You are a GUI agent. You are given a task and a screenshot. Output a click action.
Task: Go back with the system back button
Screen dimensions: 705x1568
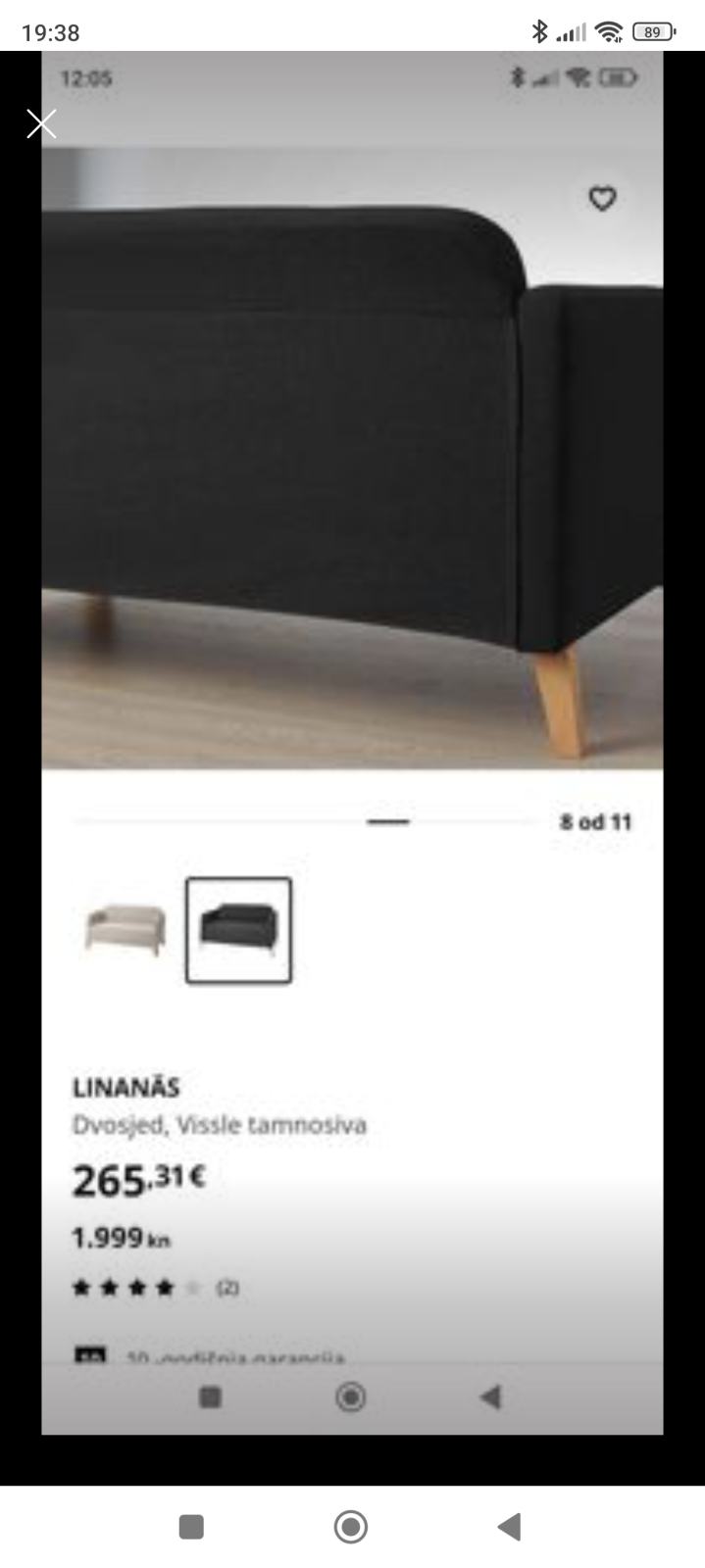click(508, 1526)
